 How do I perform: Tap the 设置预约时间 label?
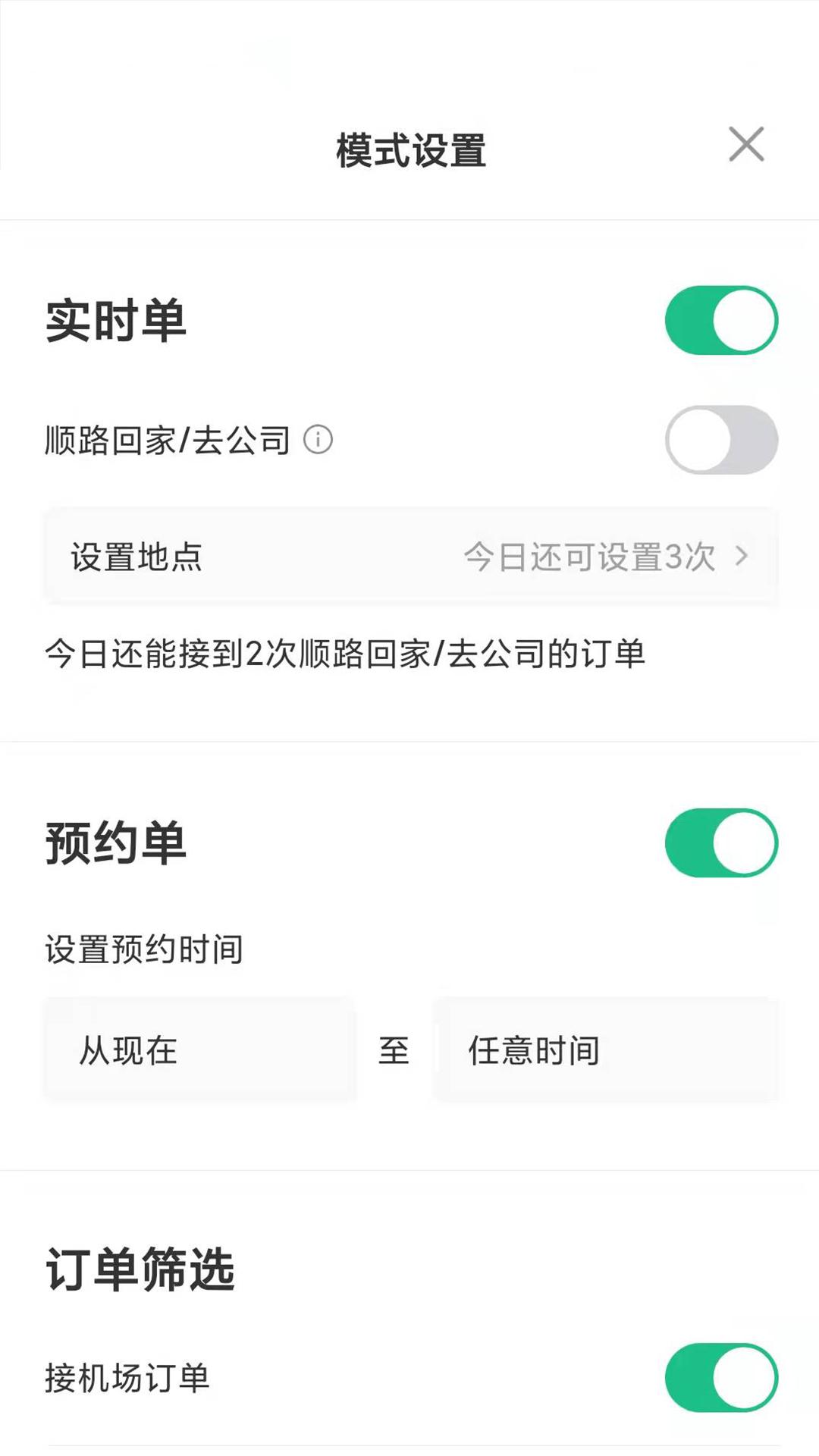click(x=144, y=948)
